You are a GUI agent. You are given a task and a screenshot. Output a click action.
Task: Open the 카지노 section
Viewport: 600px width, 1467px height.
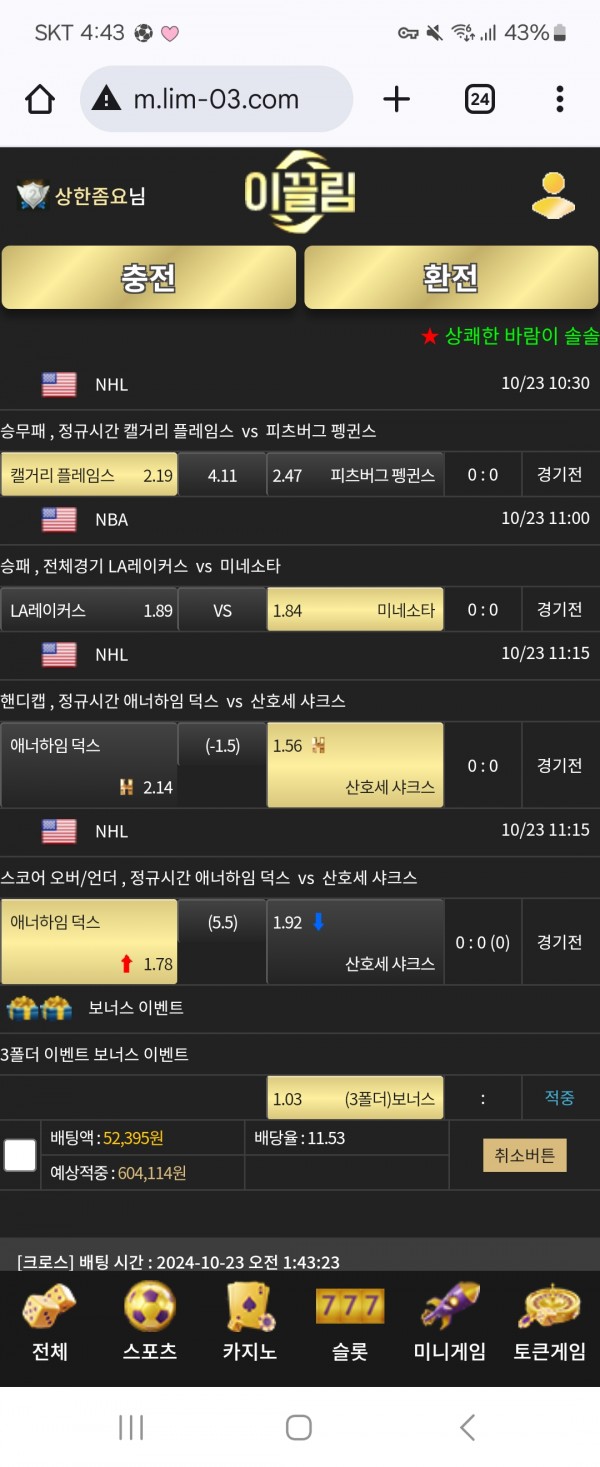click(250, 1322)
